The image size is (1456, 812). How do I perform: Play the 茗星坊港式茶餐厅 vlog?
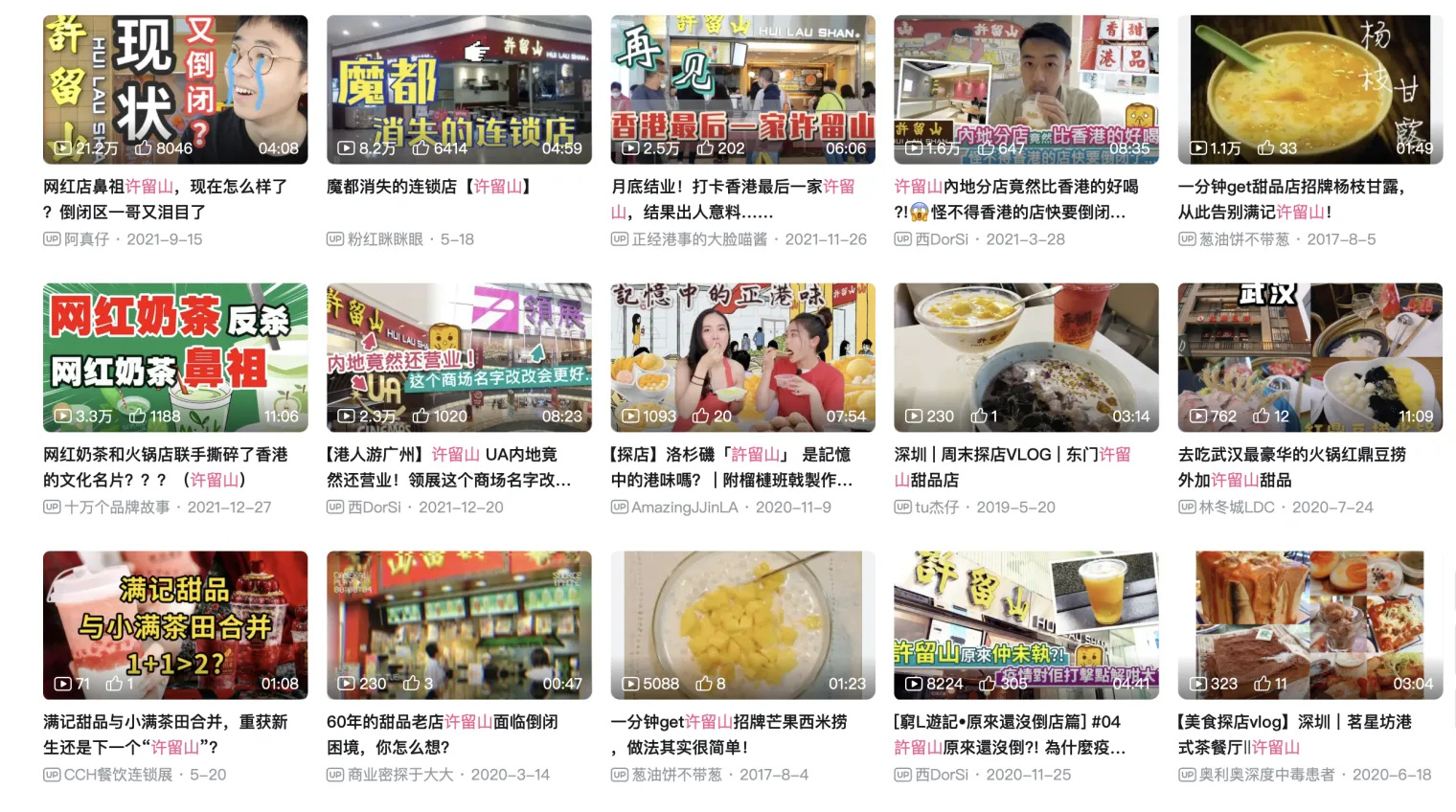click(1309, 624)
